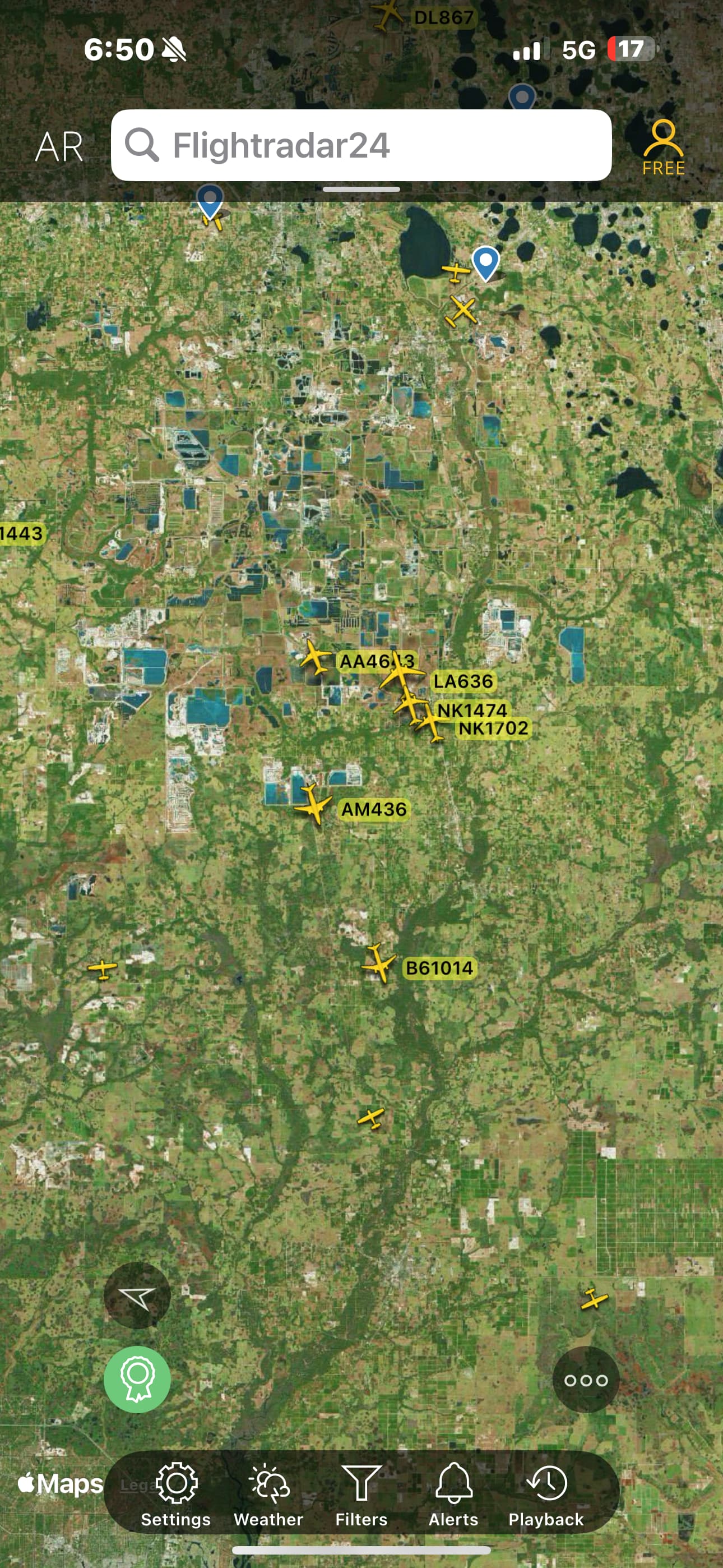Select flight DL867 near the top

pyautogui.click(x=386, y=13)
